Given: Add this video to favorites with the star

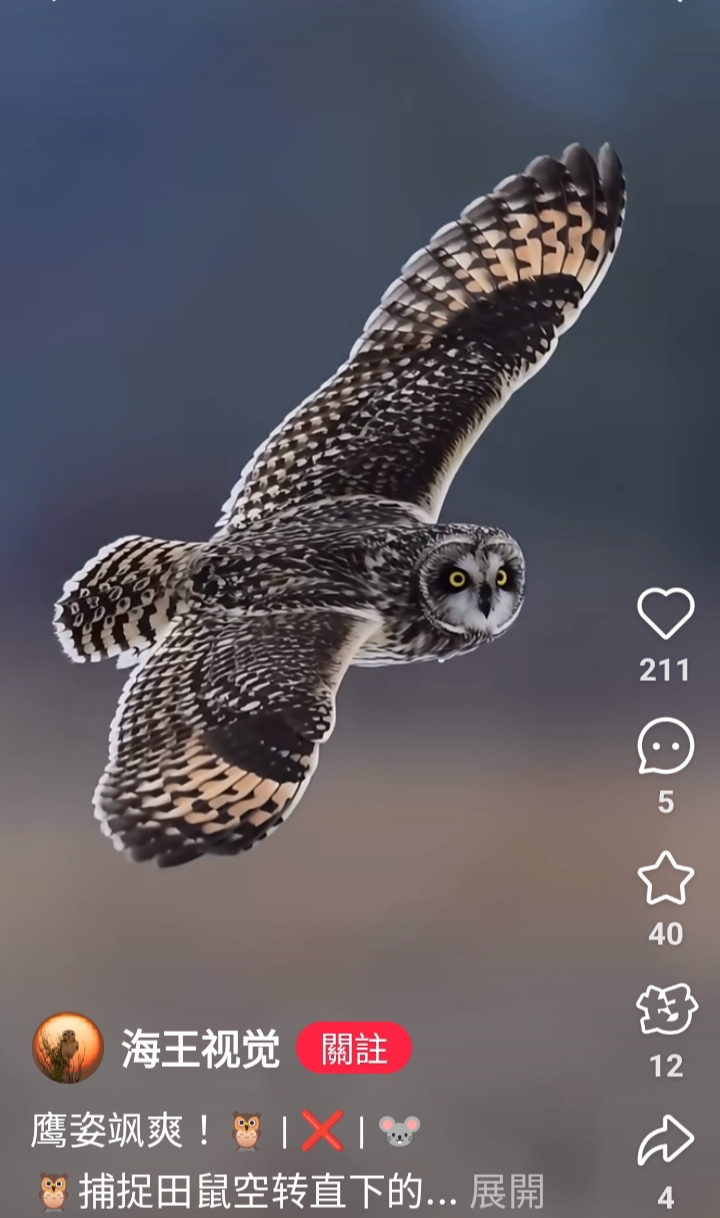Looking at the screenshot, I should click(x=666, y=878).
